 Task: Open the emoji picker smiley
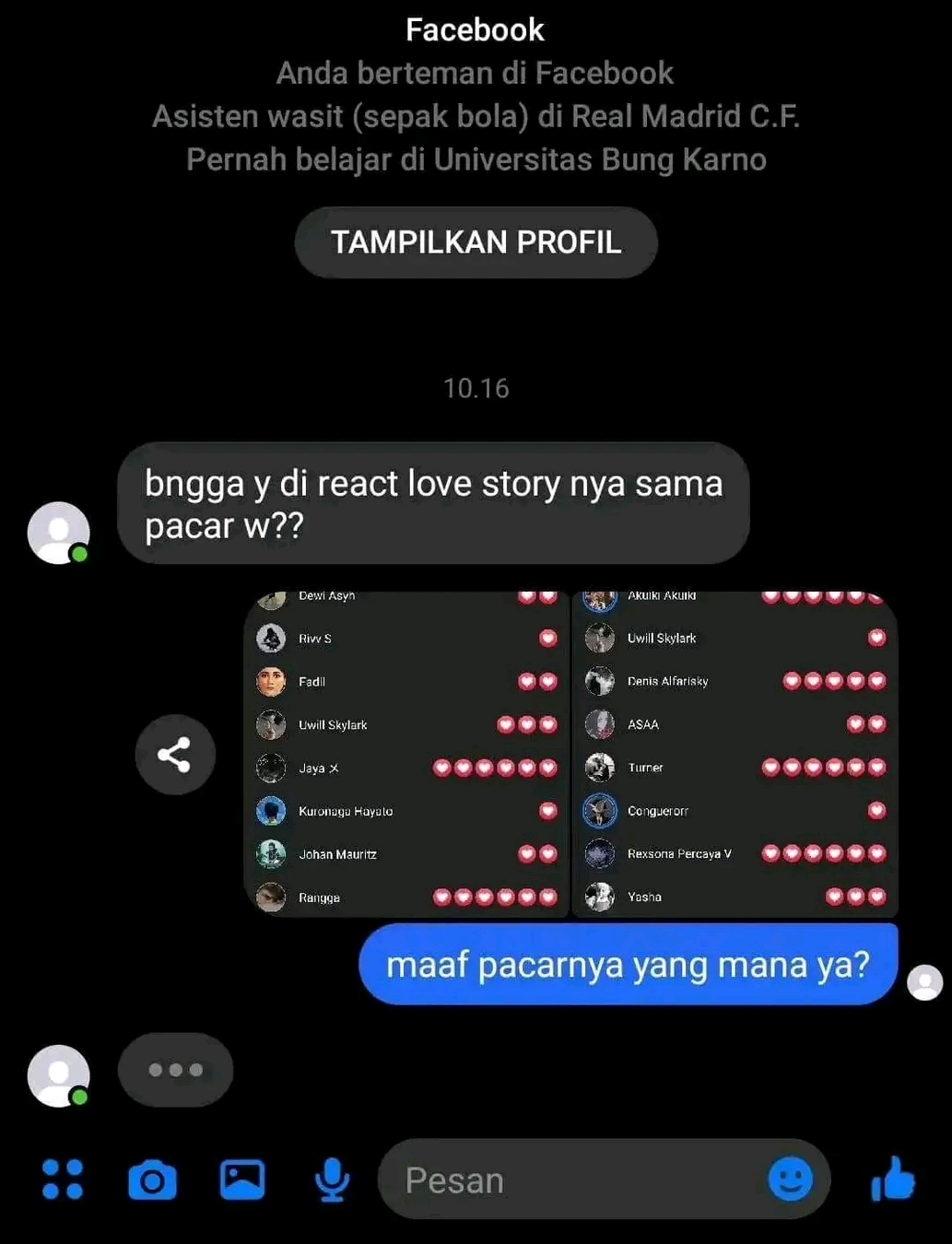pyautogui.click(x=790, y=1179)
